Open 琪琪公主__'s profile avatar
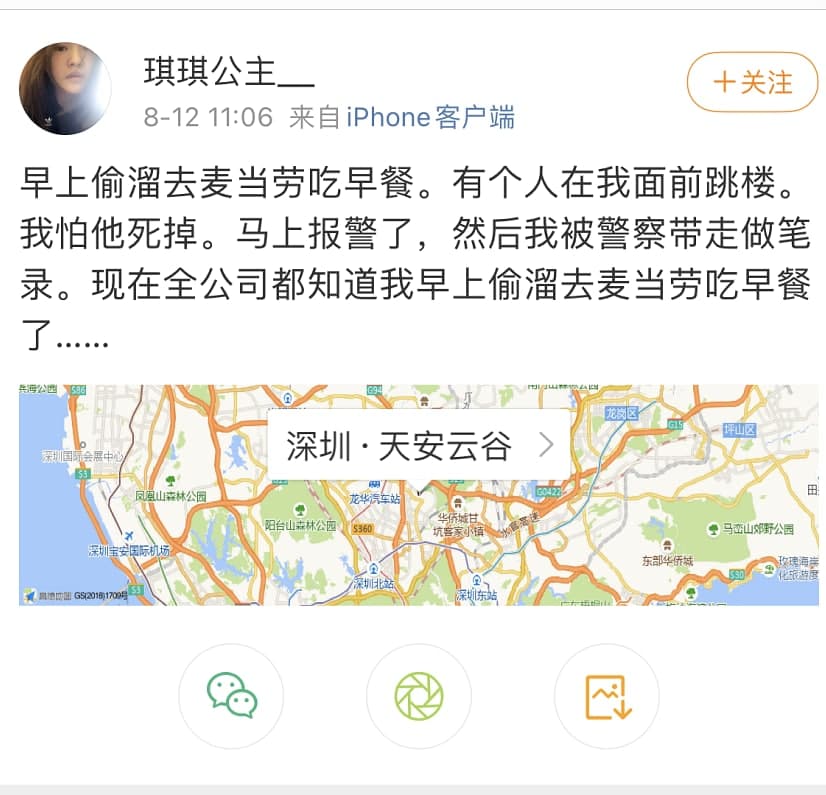The height and width of the screenshot is (795, 826). (65, 88)
